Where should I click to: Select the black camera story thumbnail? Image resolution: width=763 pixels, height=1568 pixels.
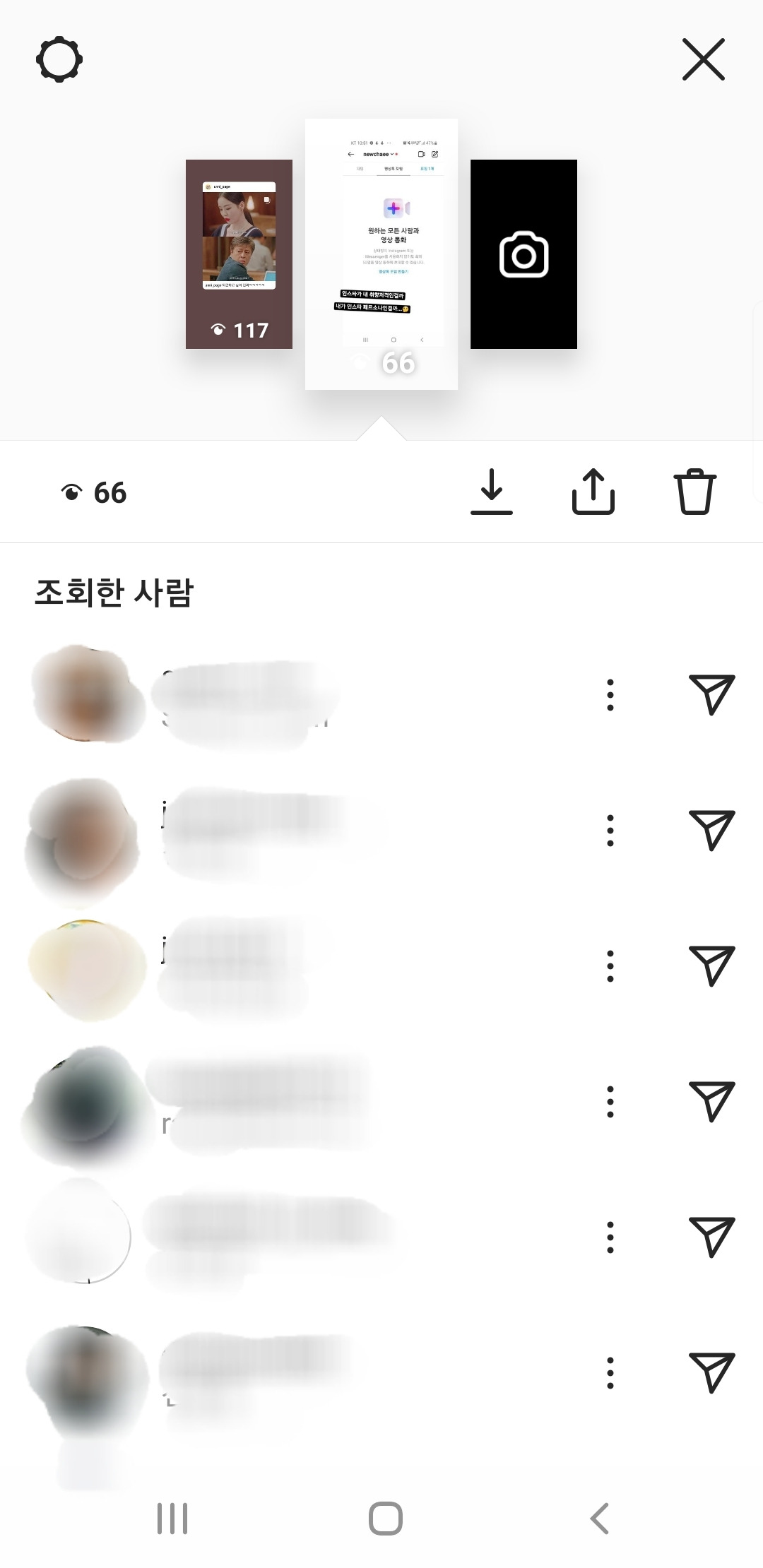[x=524, y=256]
